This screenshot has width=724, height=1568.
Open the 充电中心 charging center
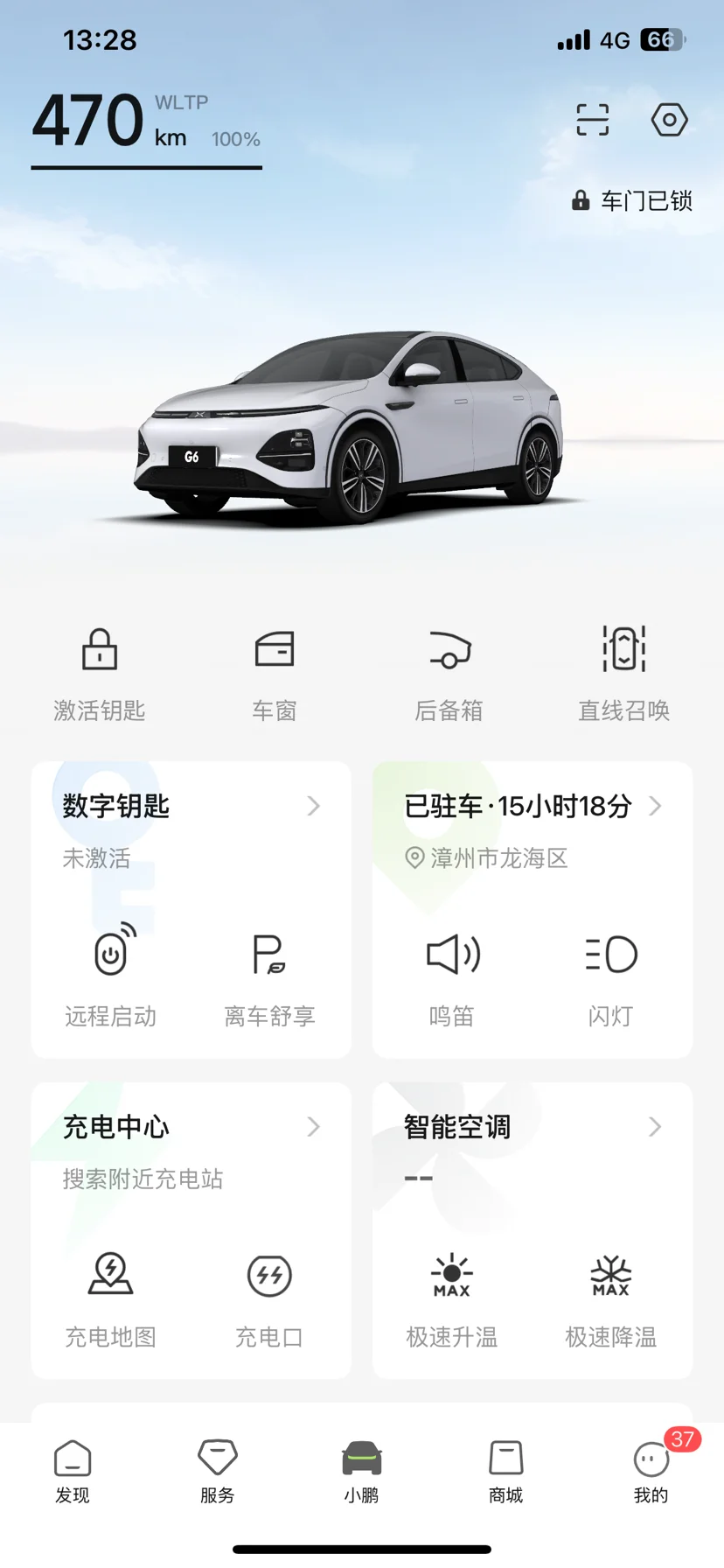coord(191,1127)
